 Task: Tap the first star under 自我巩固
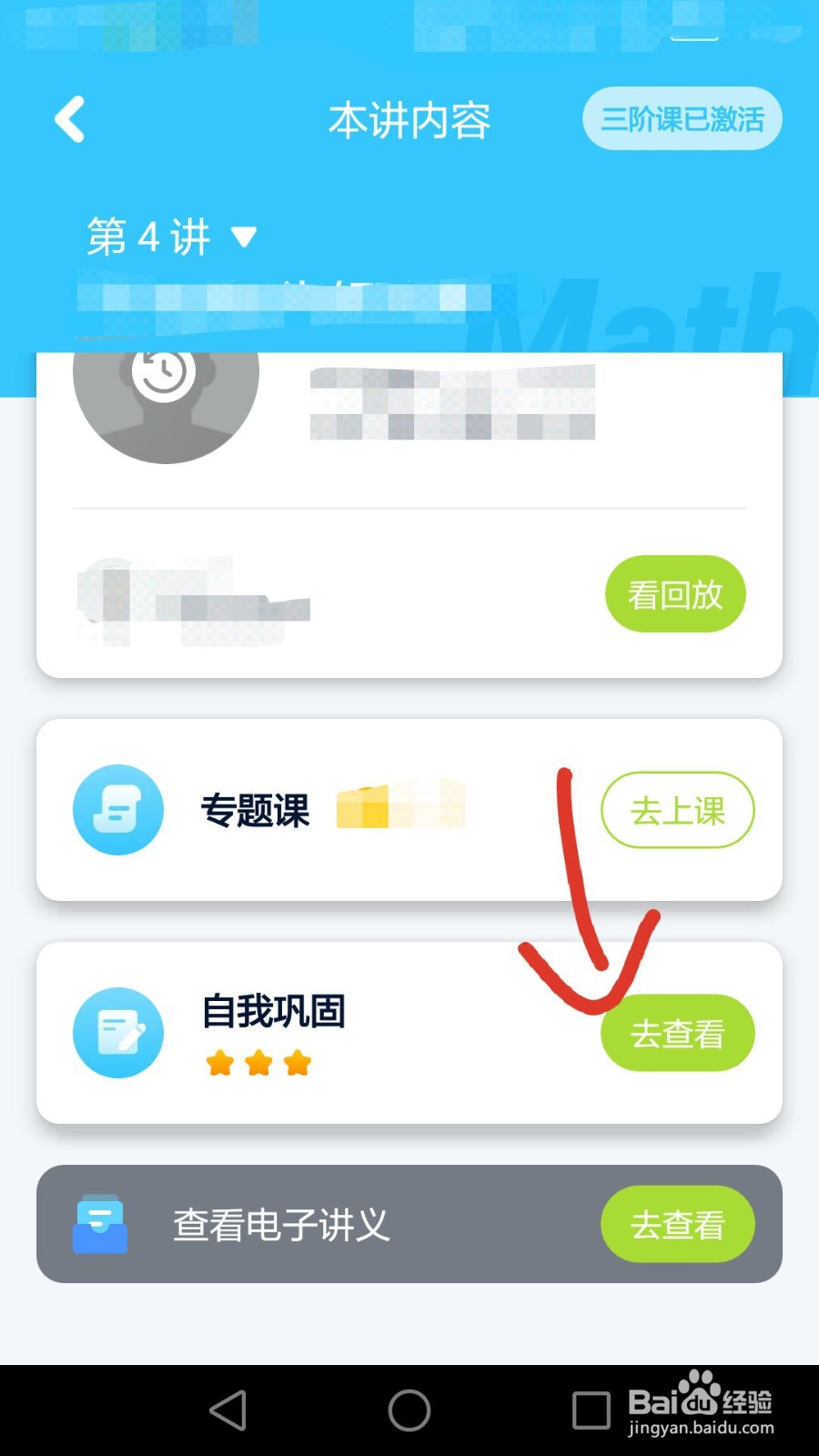(221, 1062)
